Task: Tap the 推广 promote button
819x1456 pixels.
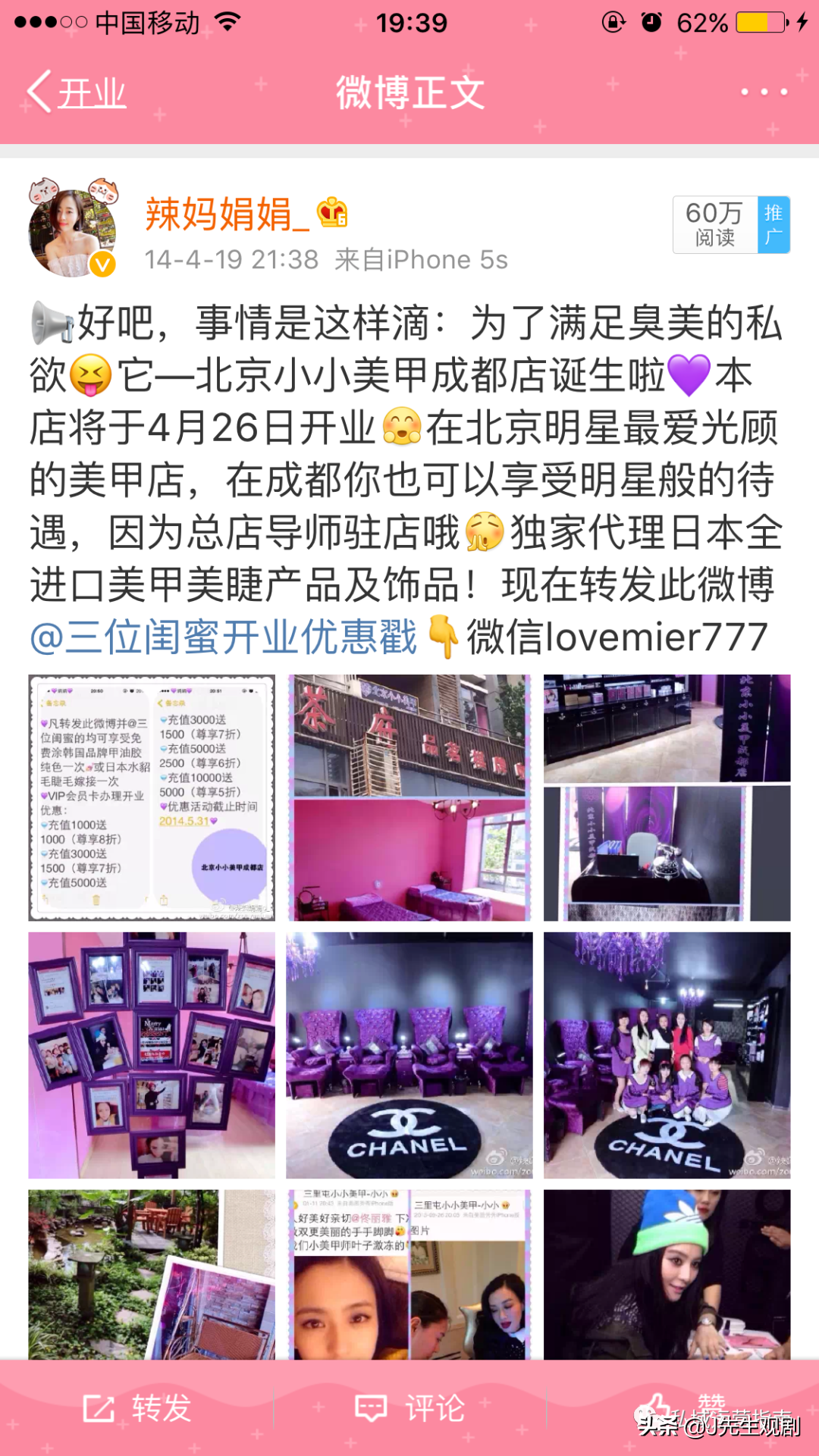Action: pyautogui.click(x=773, y=225)
